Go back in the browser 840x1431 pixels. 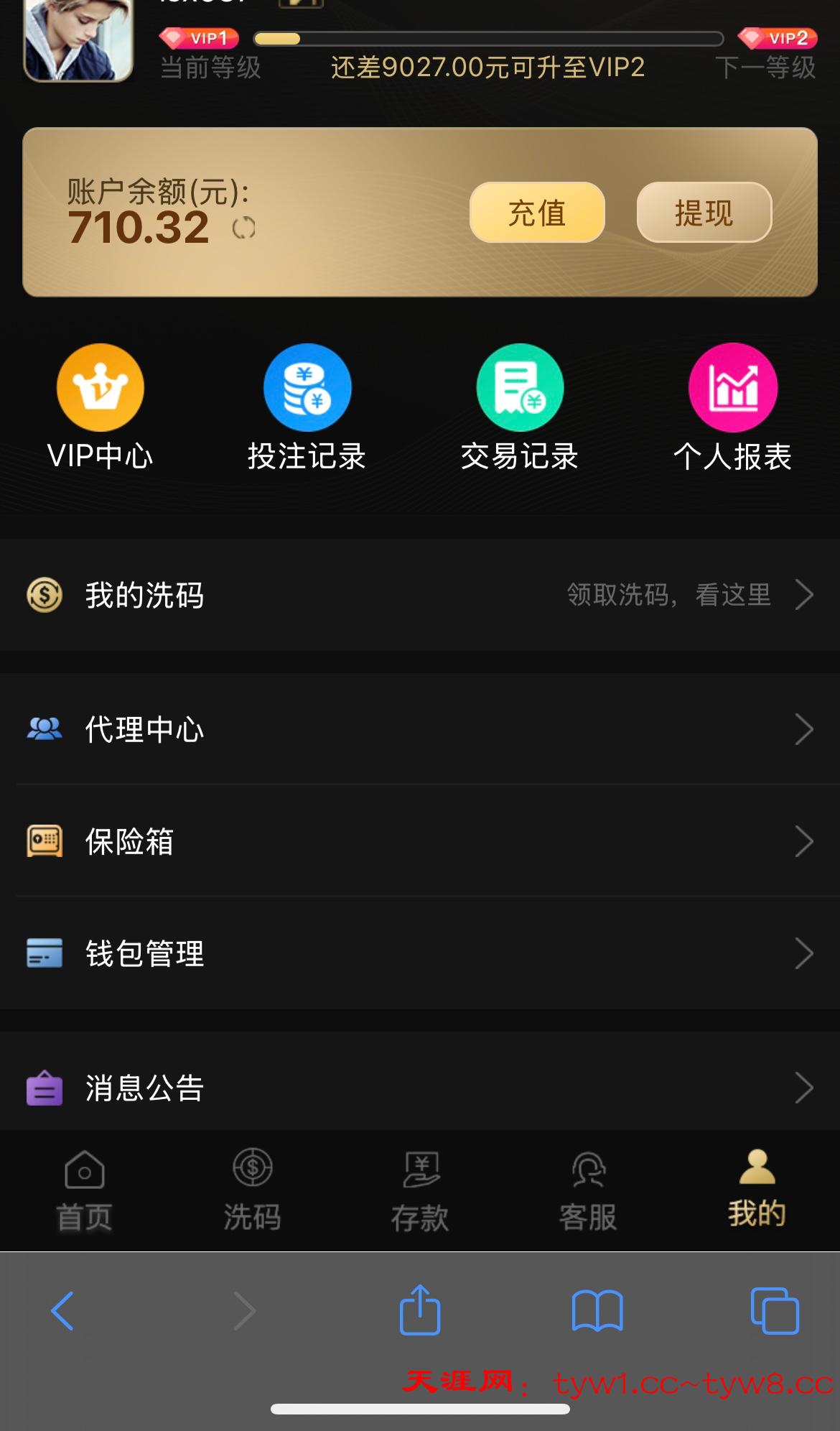[62, 1310]
